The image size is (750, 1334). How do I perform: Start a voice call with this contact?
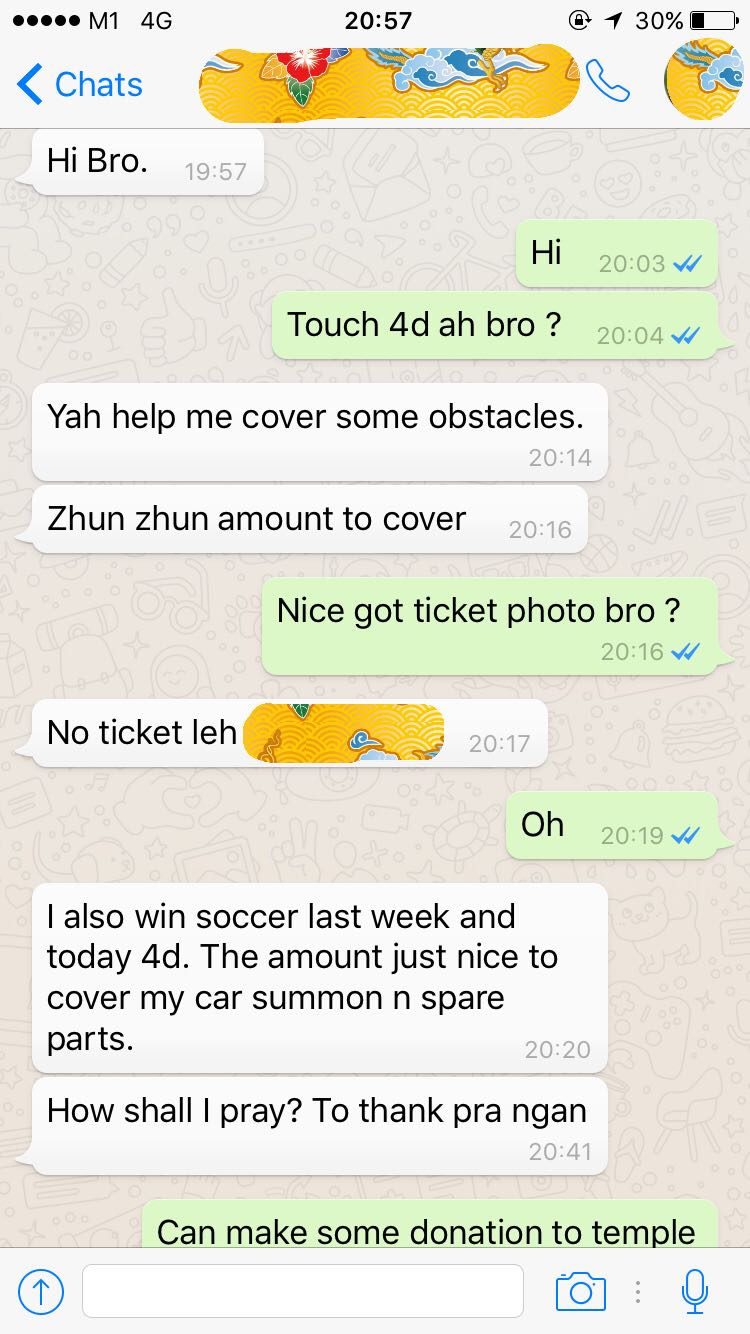click(607, 82)
